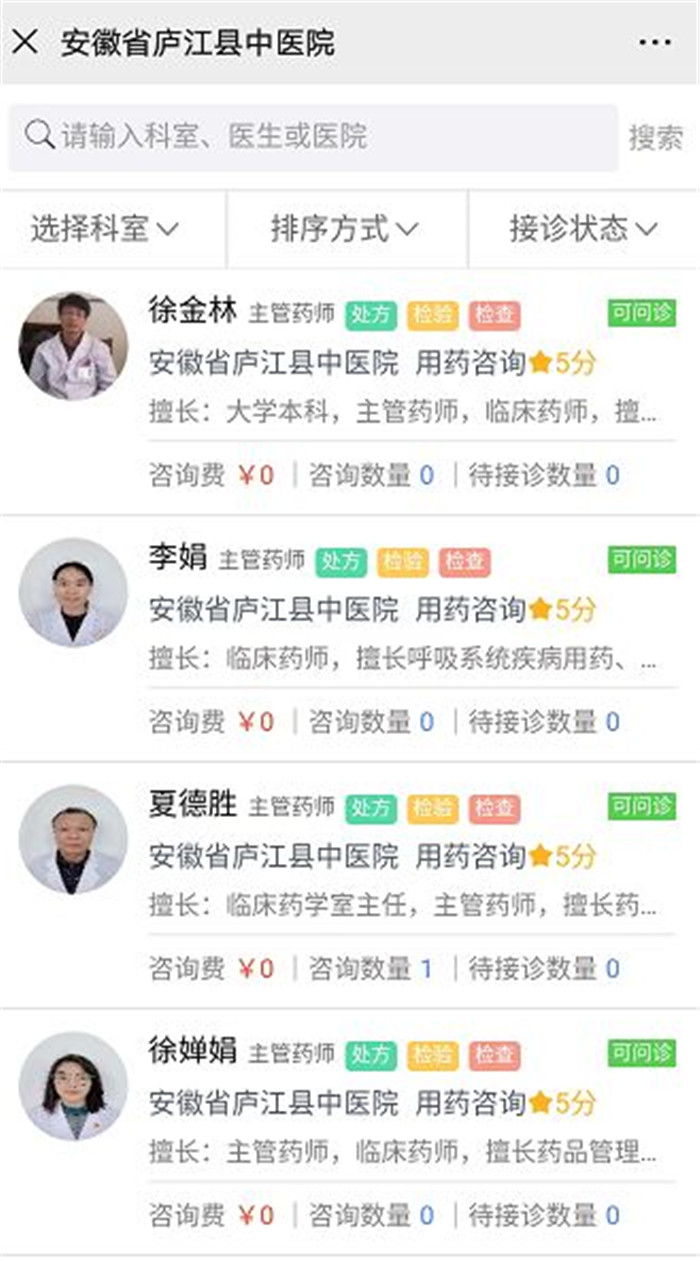Close the 安徽省庐江县中医院 page
This screenshot has height=1261, width=700.
click(x=25, y=42)
